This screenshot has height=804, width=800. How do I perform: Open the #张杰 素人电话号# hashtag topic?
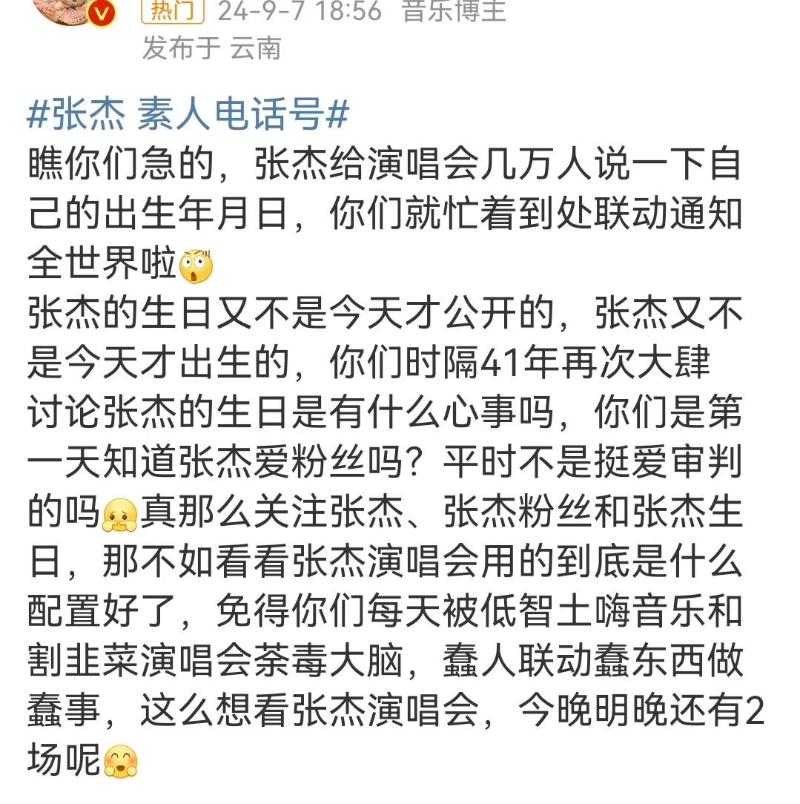coord(187,115)
